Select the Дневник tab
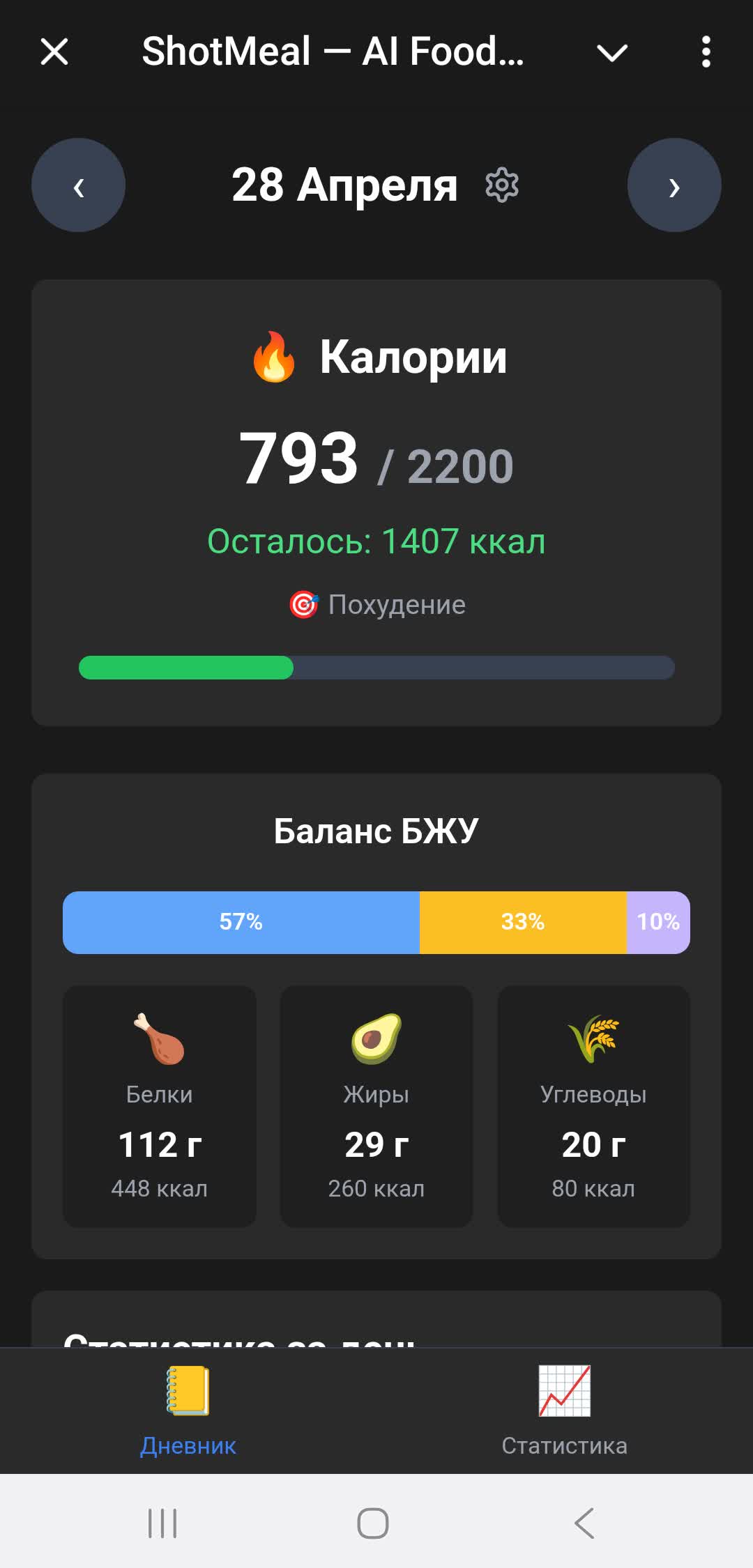Viewport: 753px width, 1568px height. (x=188, y=1411)
